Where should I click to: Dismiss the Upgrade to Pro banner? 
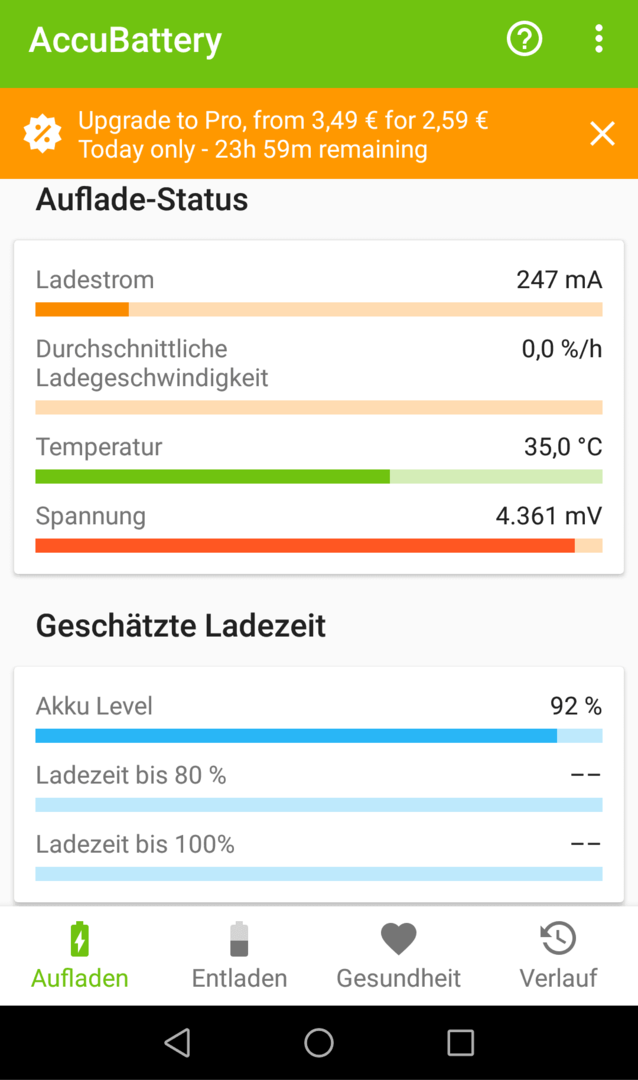[602, 134]
